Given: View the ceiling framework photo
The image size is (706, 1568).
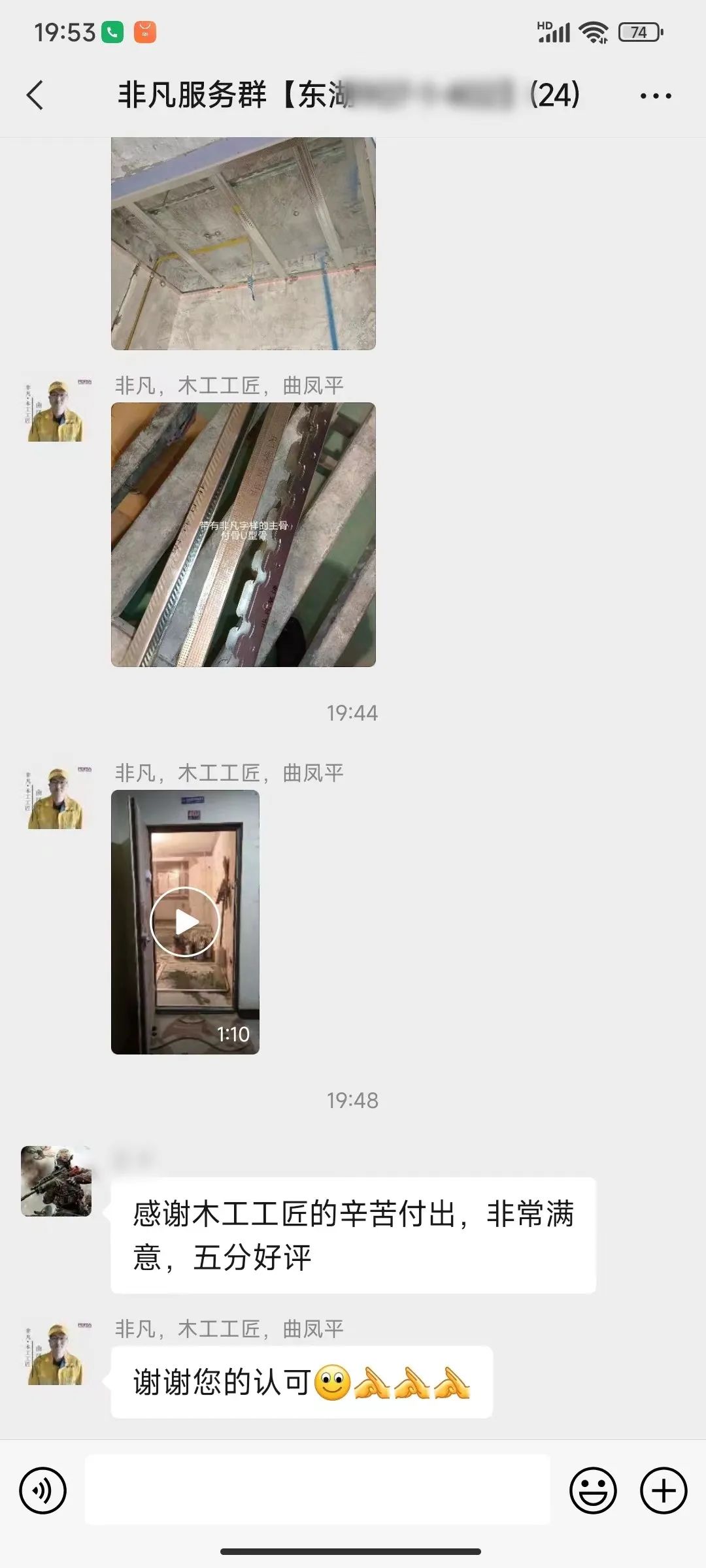Looking at the screenshot, I should coord(243,243).
